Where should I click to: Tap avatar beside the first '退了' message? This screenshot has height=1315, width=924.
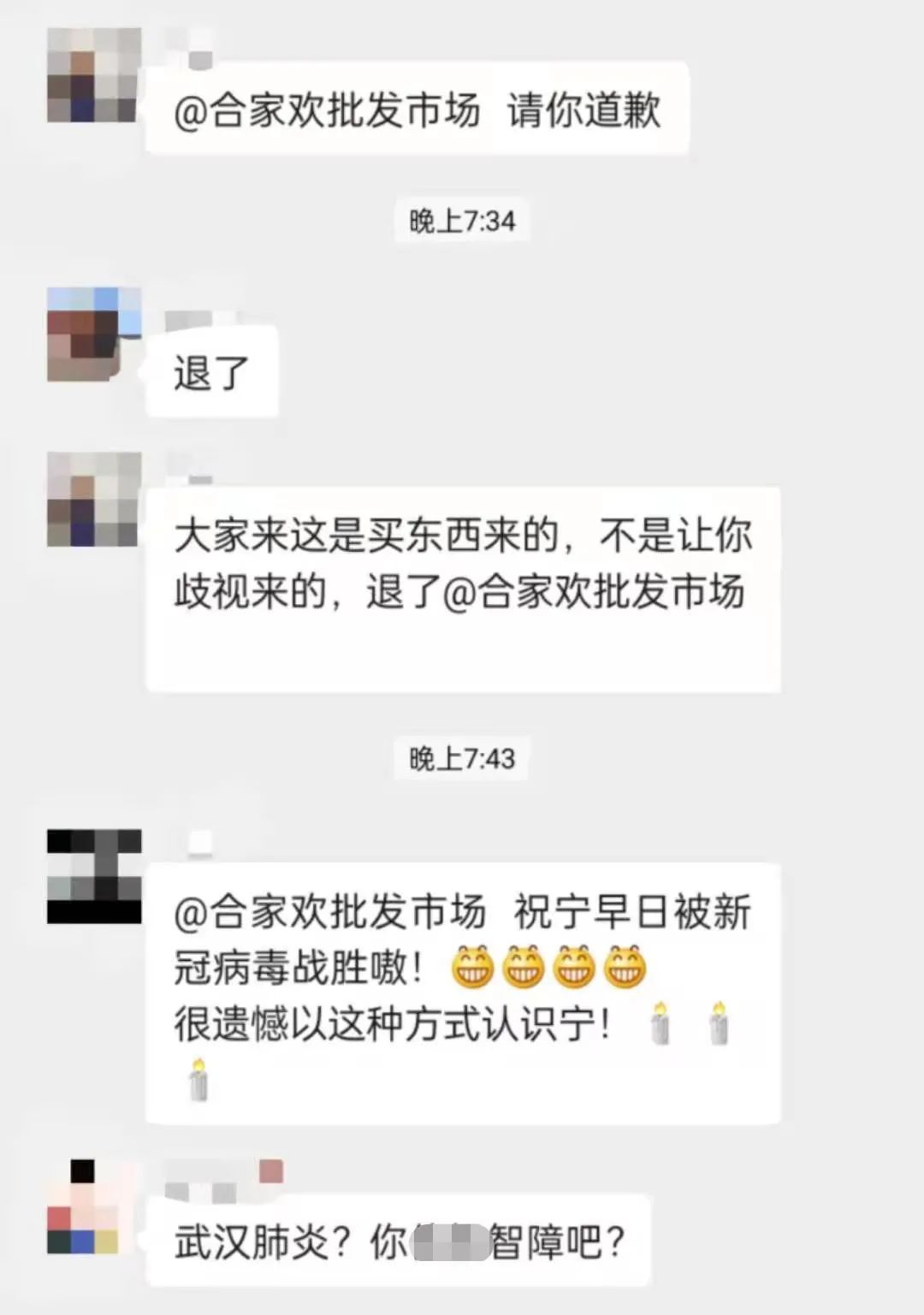[x=93, y=335]
